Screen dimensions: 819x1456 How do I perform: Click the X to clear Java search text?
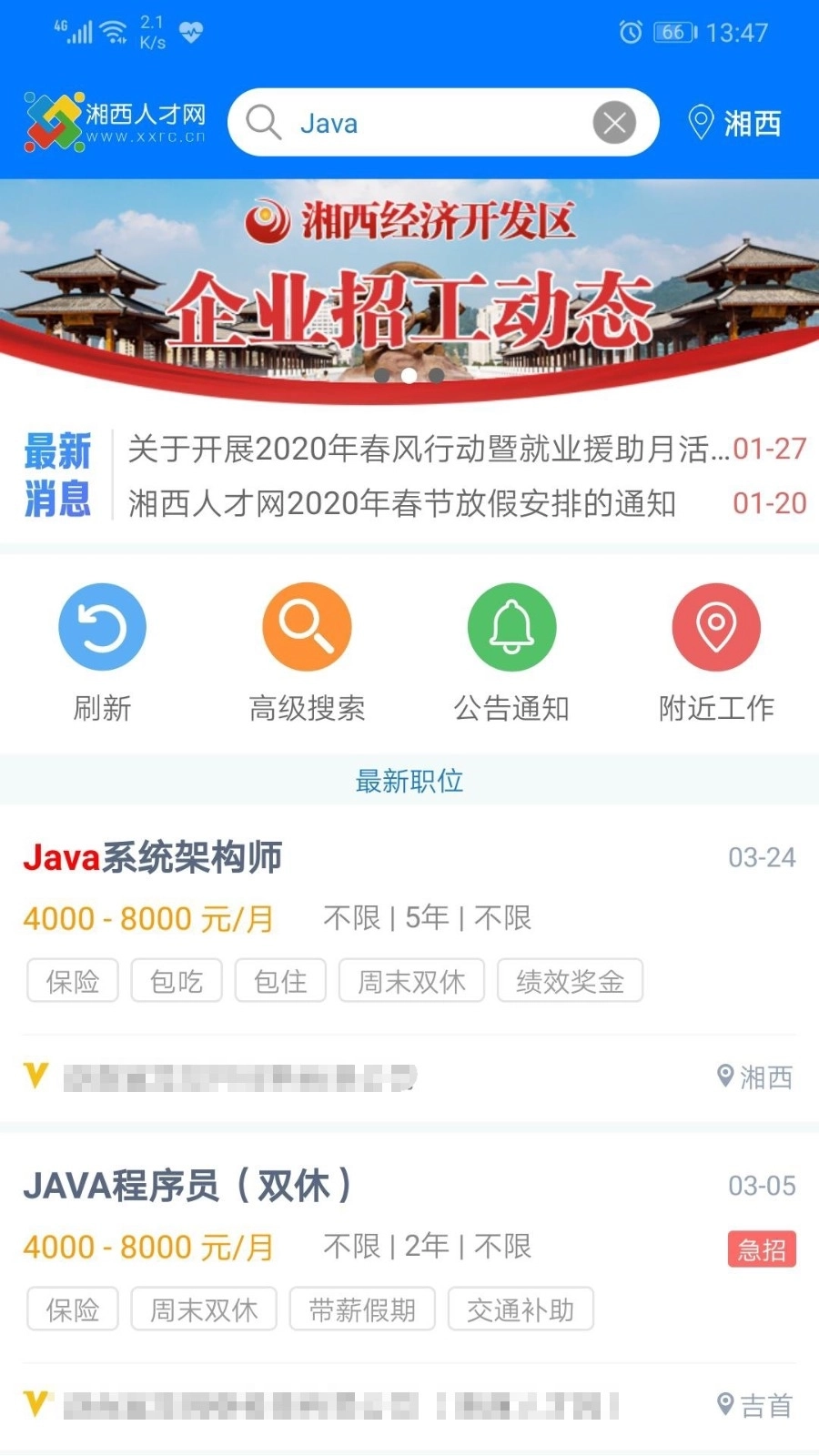click(x=614, y=123)
